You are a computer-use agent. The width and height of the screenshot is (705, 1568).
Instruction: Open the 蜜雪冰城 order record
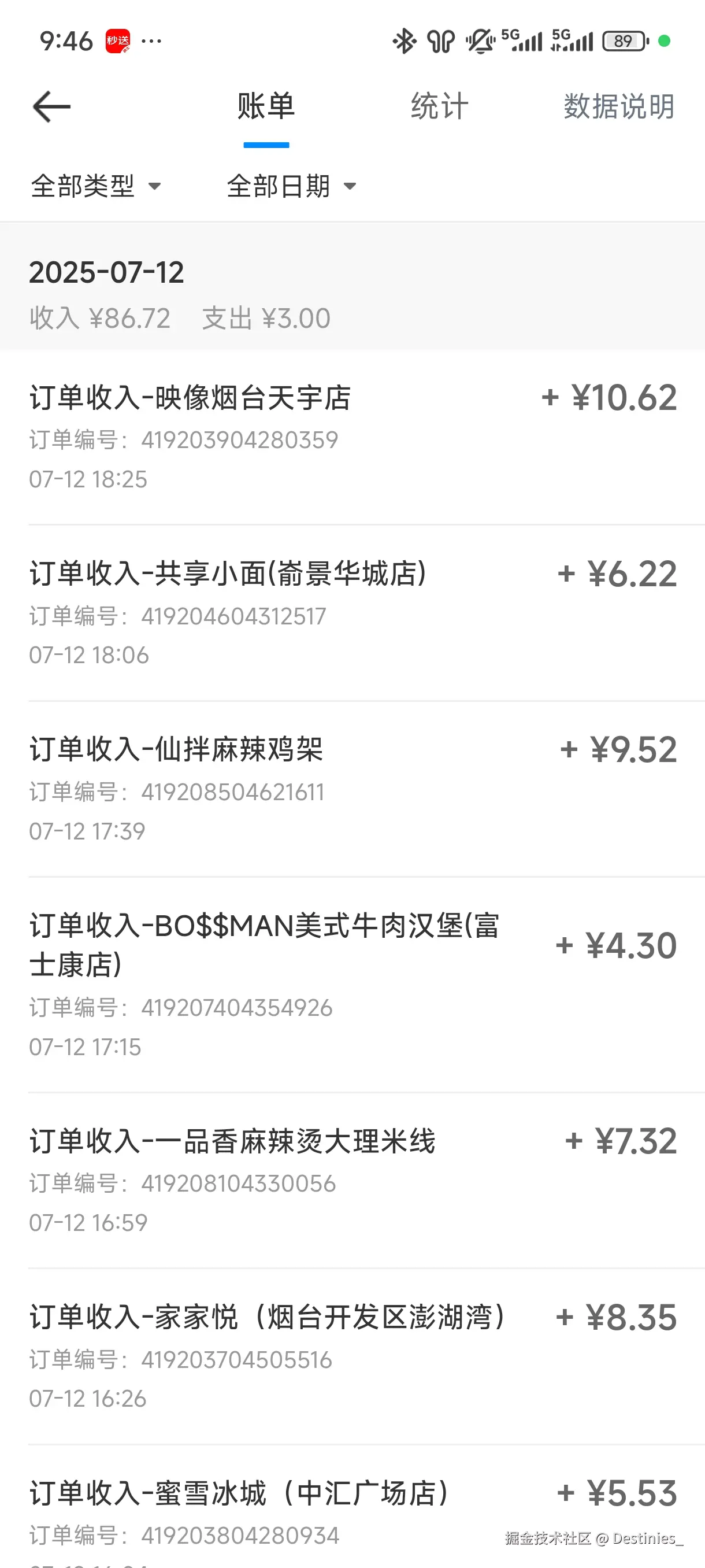point(243,1491)
